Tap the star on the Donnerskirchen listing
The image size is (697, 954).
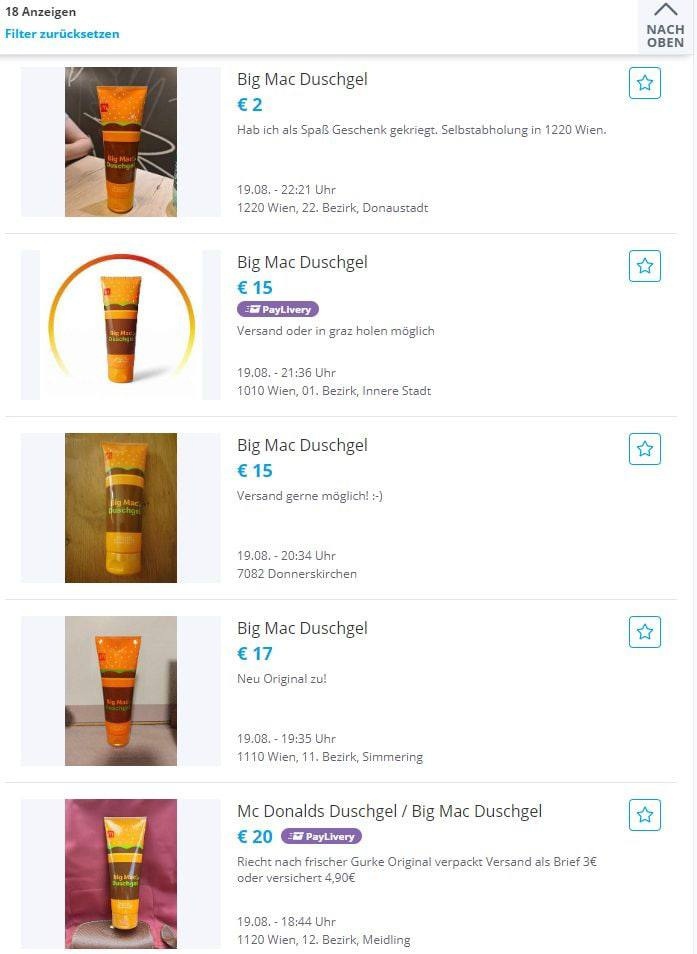[x=645, y=449]
